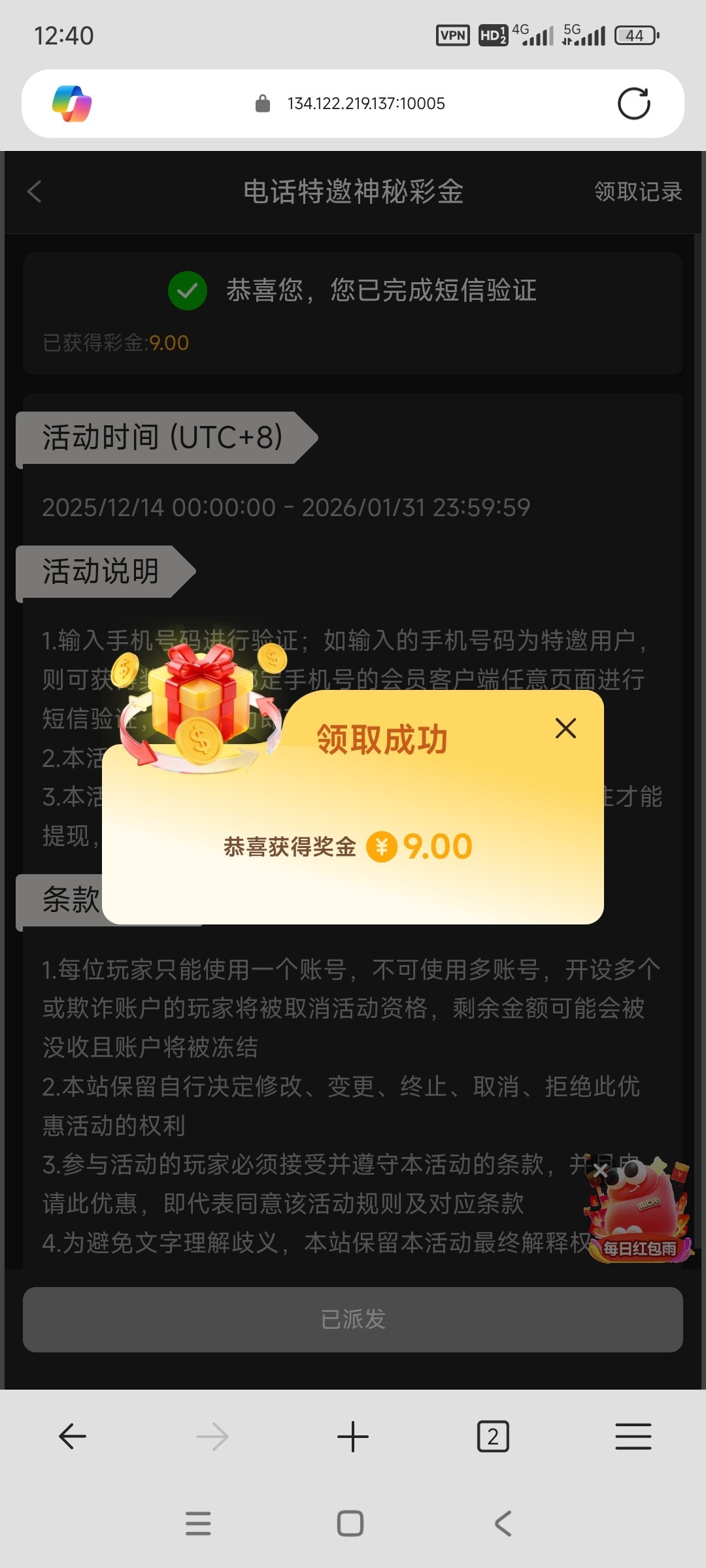Tap the 已派发 button

pos(353,1319)
